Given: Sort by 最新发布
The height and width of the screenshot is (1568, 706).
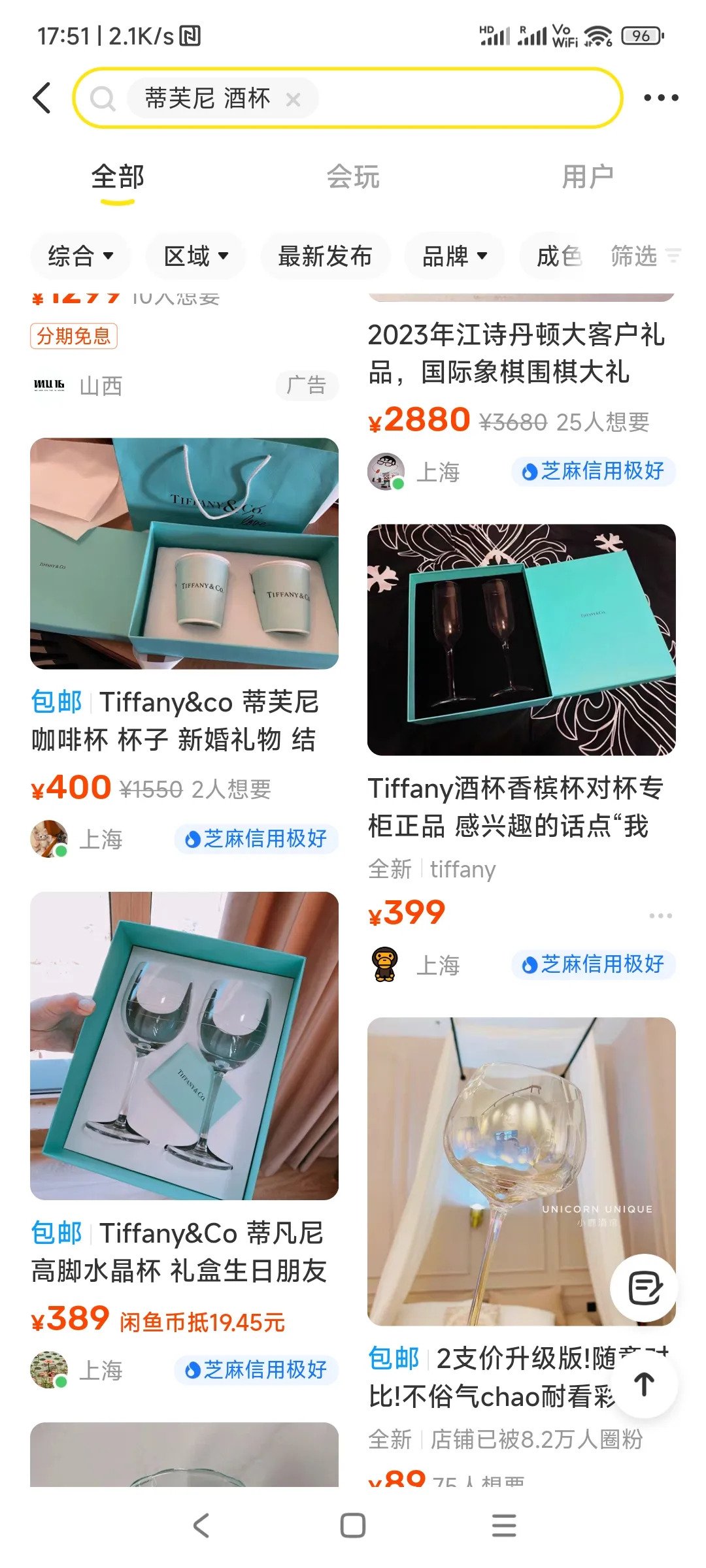Looking at the screenshot, I should [x=326, y=255].
